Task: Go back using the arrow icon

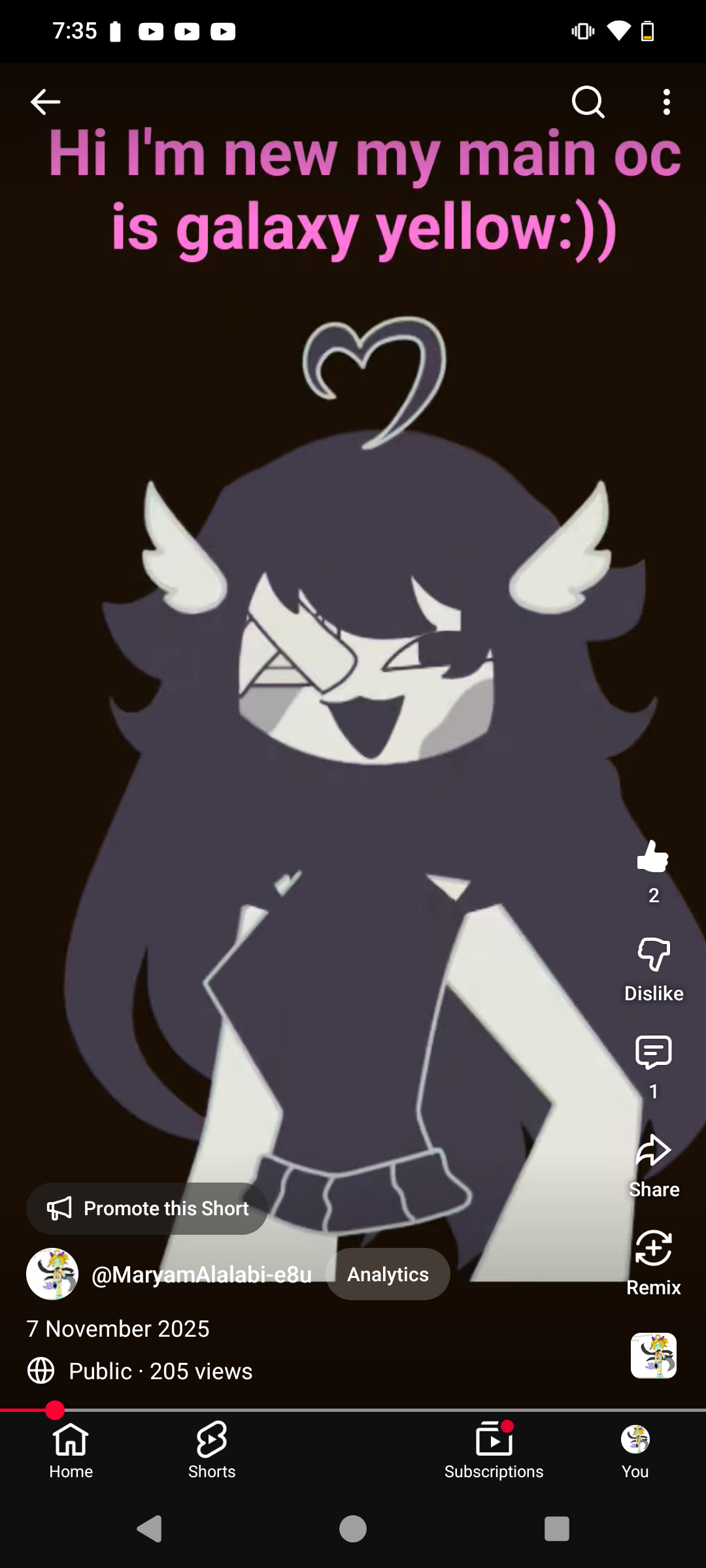Action: [x=45, y=102]
